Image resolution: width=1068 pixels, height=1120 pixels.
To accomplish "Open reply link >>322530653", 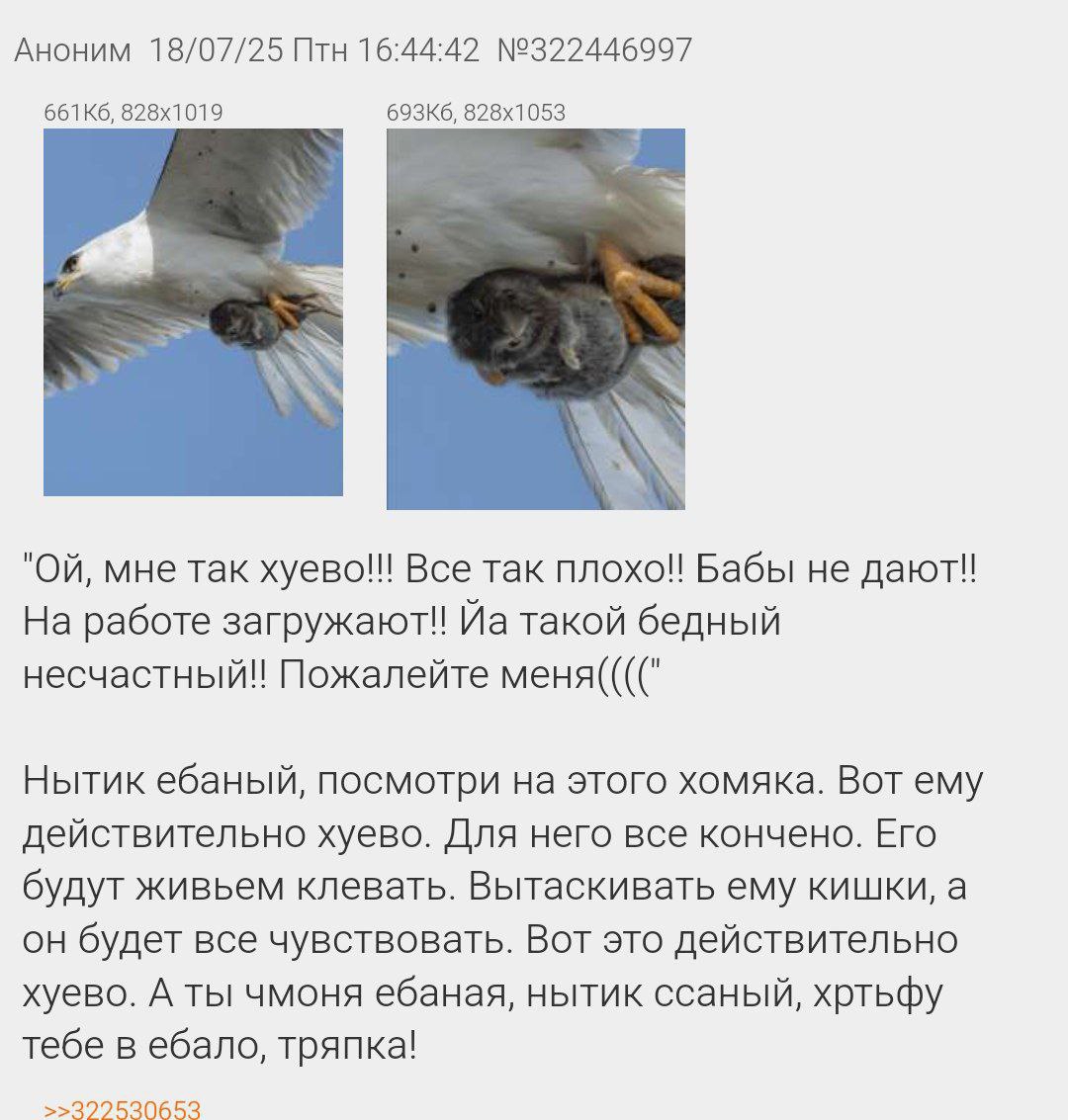I will pyautogui.click(x=123, y=1109).
